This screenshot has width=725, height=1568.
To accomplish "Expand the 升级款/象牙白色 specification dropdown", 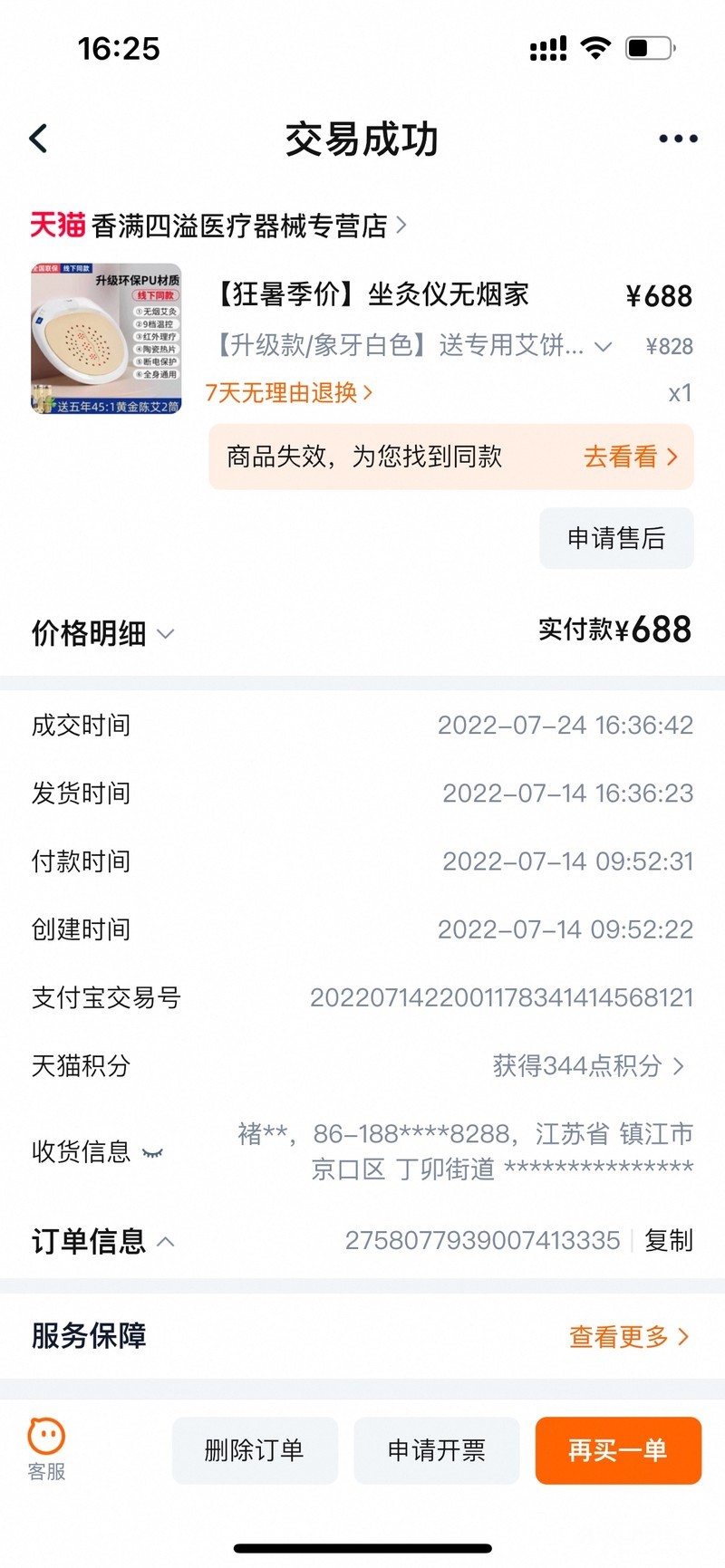I will tap(603, 346).
